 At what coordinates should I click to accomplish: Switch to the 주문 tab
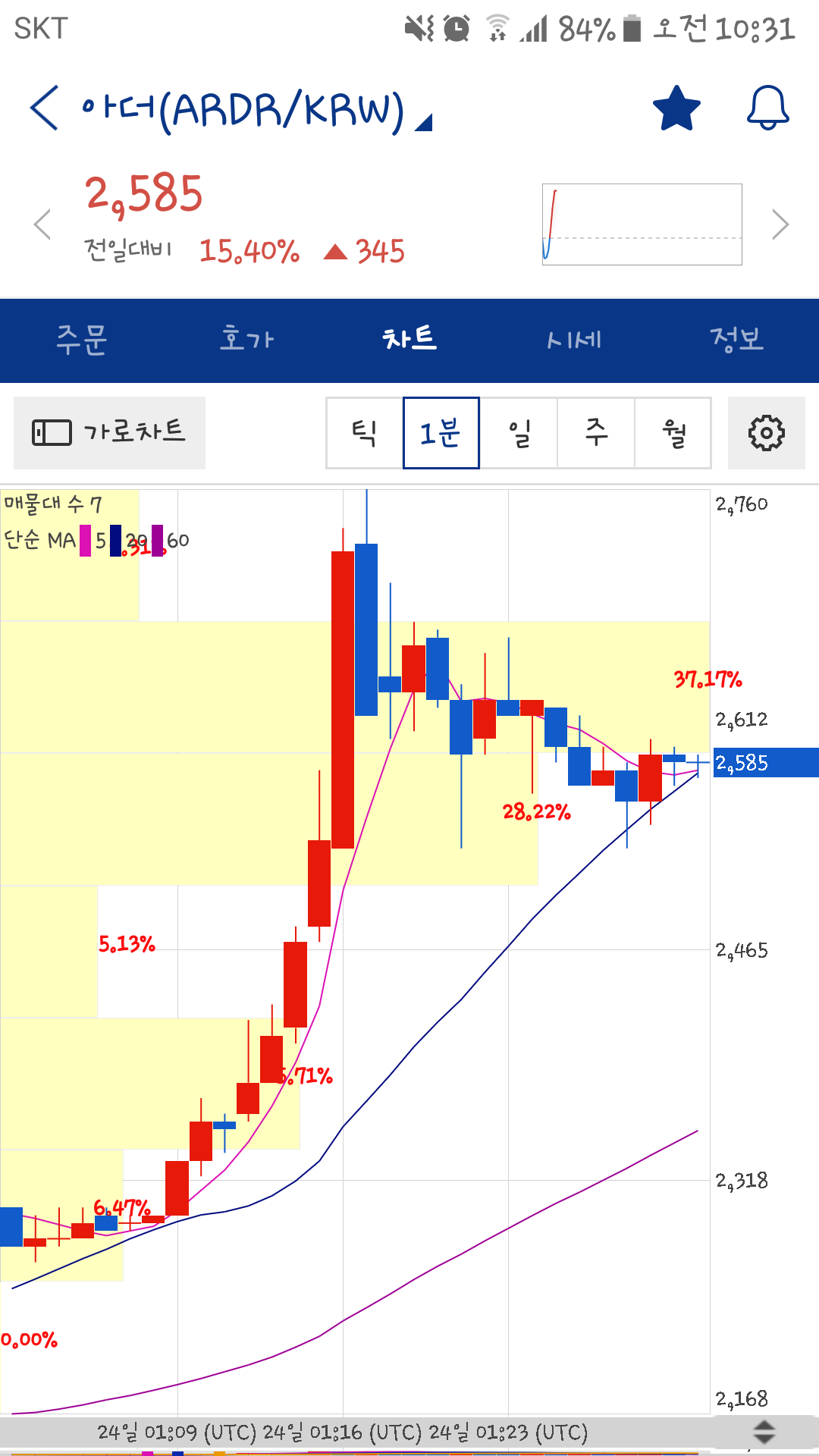82,340
